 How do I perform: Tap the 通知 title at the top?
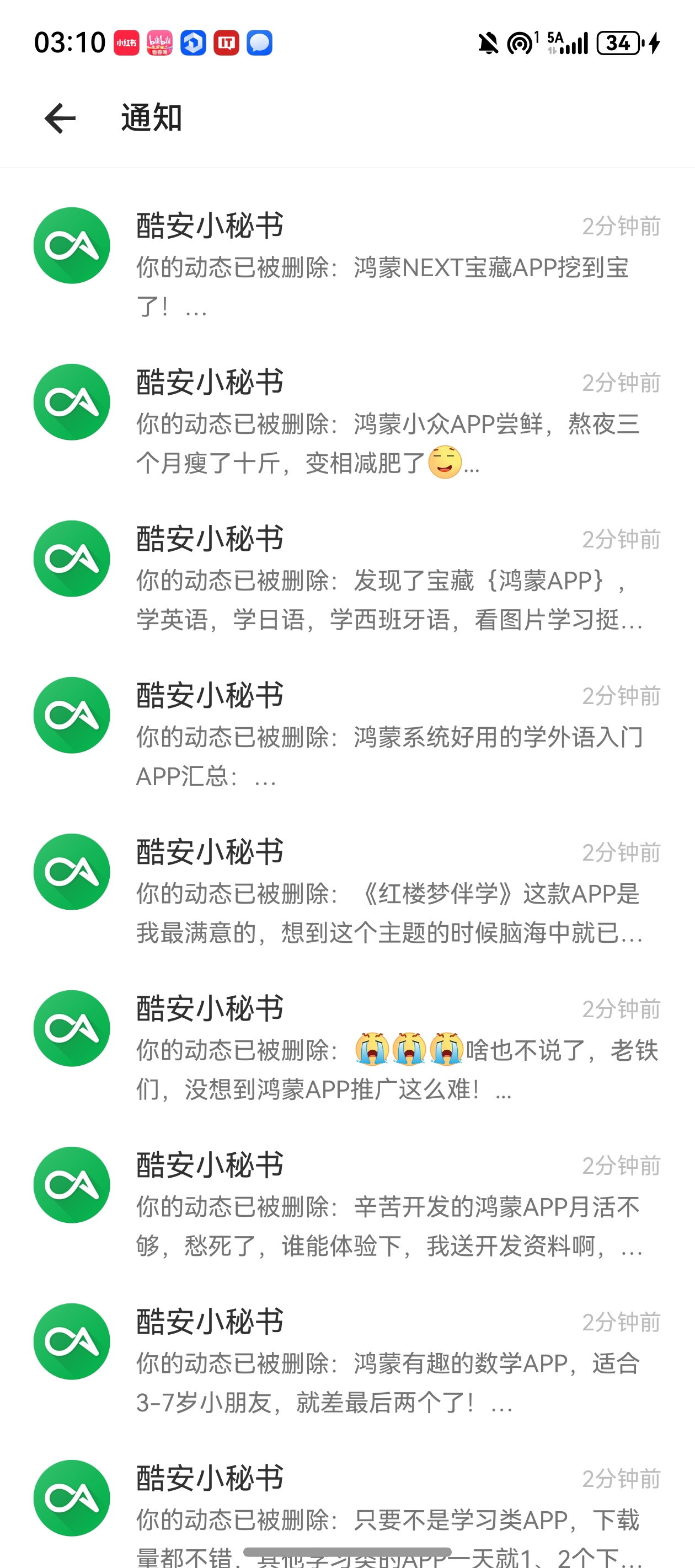point(150,119)
